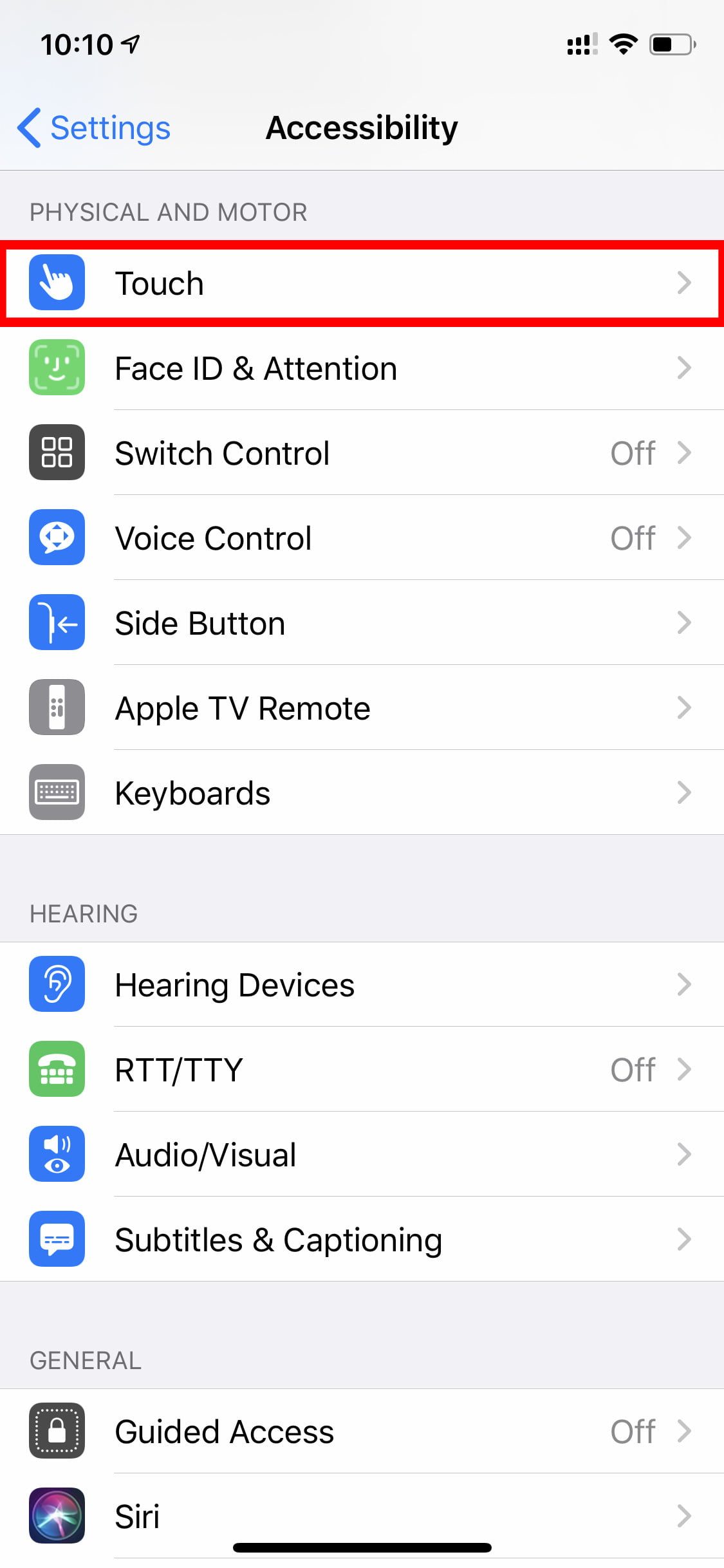Open Touch settings

pyautogui.click(x=360, y=283)
